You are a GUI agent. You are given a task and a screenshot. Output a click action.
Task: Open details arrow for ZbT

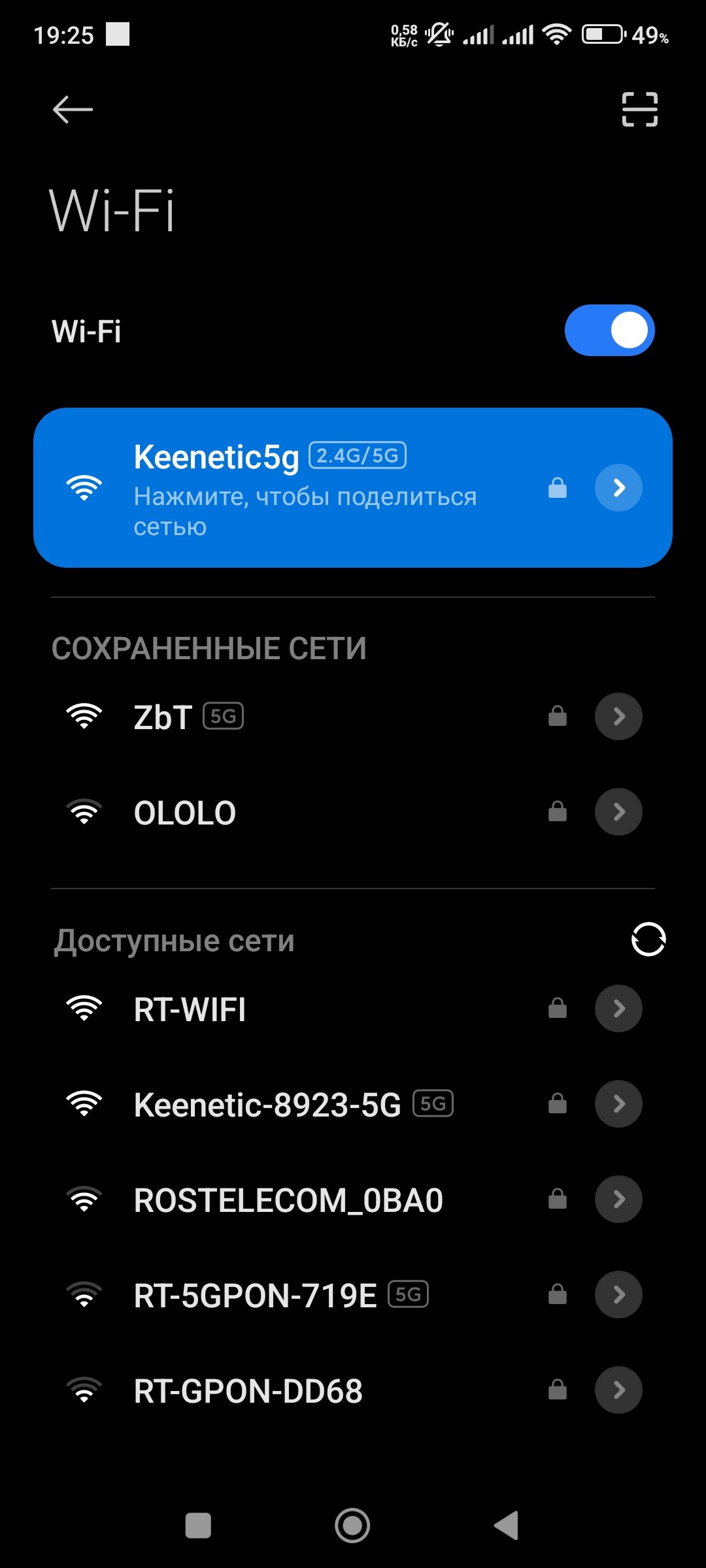click(x=618, y=717)
